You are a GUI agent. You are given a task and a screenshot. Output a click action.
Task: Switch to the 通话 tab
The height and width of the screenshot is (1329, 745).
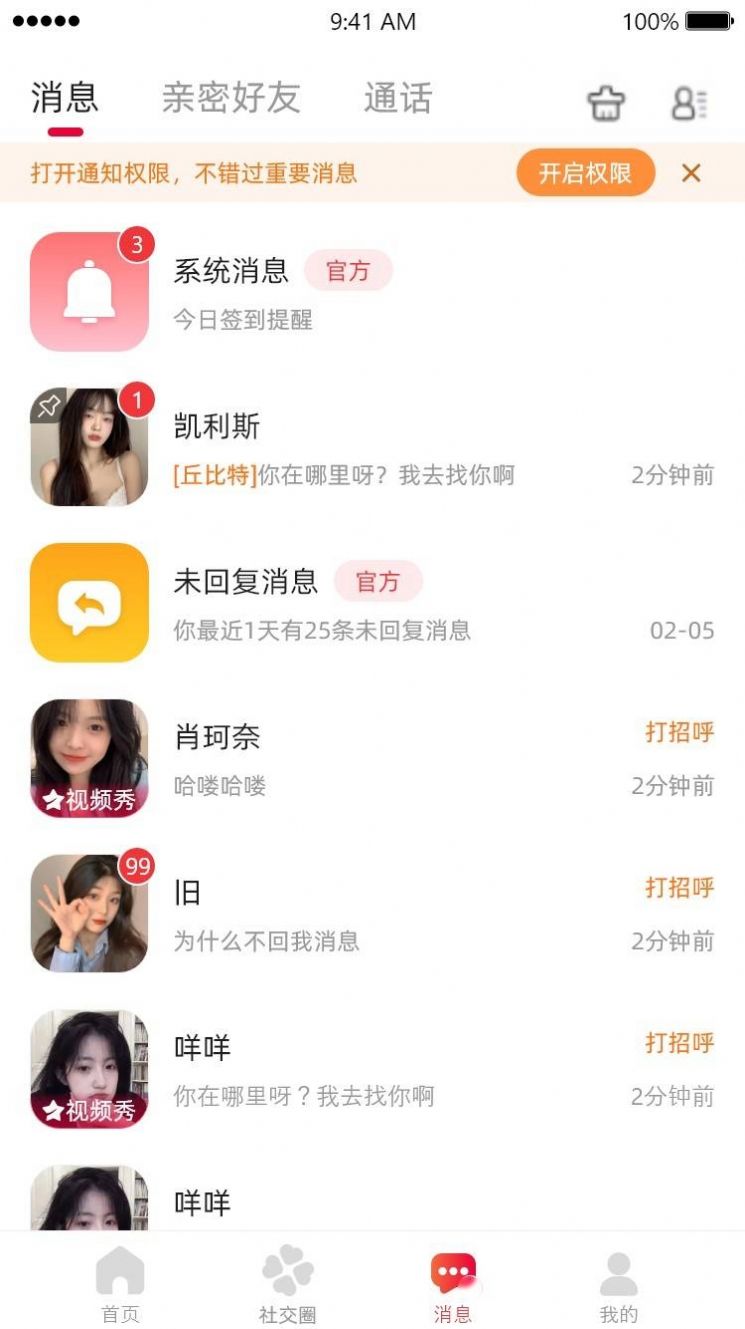tap(397, 98)
